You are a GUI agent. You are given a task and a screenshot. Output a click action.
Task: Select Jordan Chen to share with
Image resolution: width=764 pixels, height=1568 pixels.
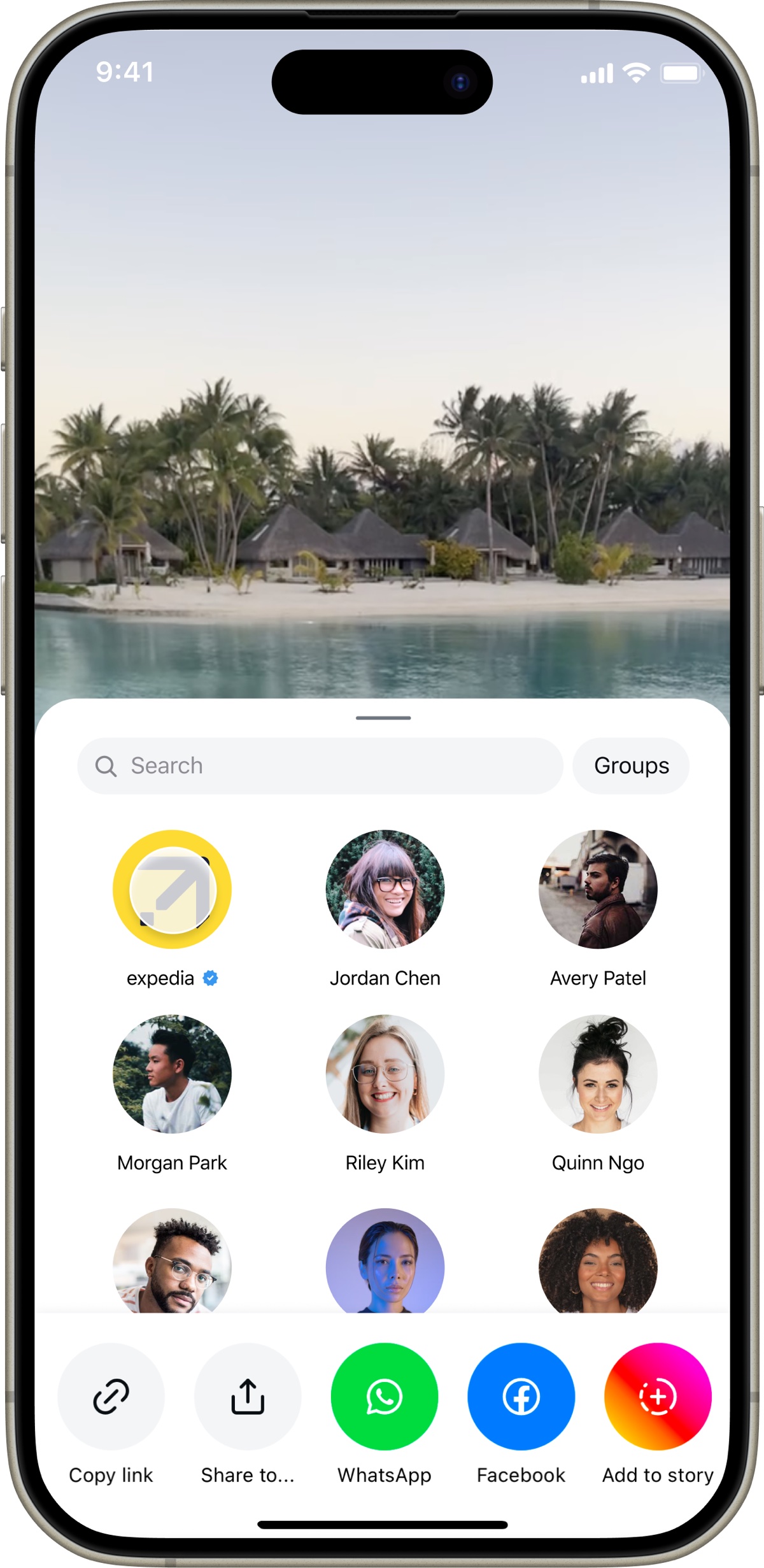(385, 889)
